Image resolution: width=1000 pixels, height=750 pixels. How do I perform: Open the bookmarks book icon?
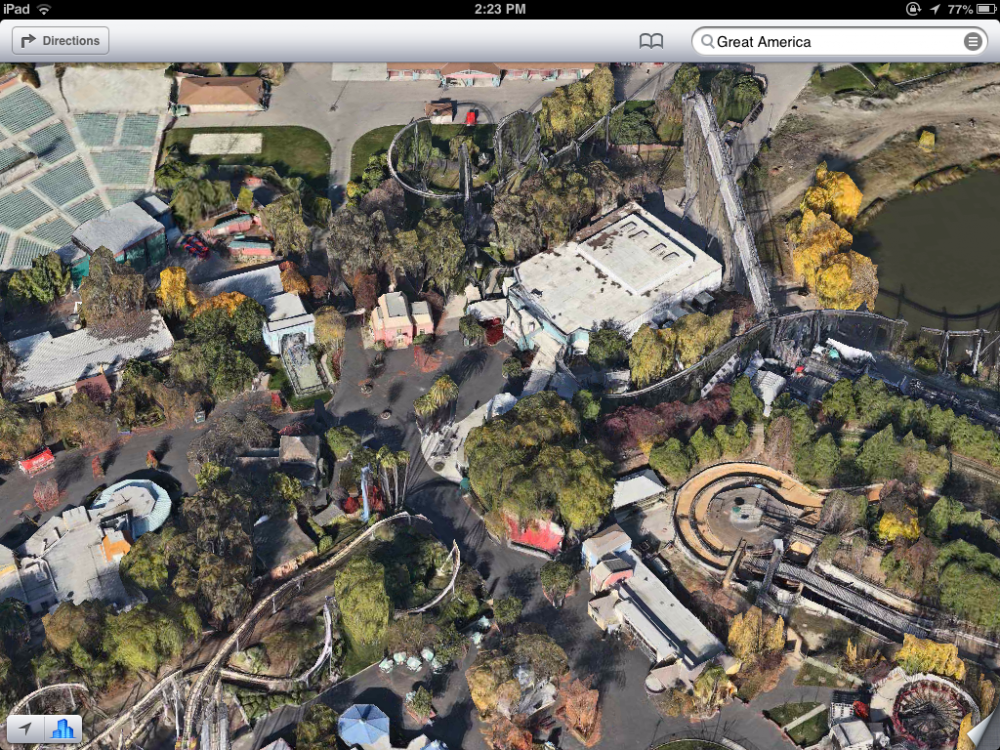coord(651,41)
